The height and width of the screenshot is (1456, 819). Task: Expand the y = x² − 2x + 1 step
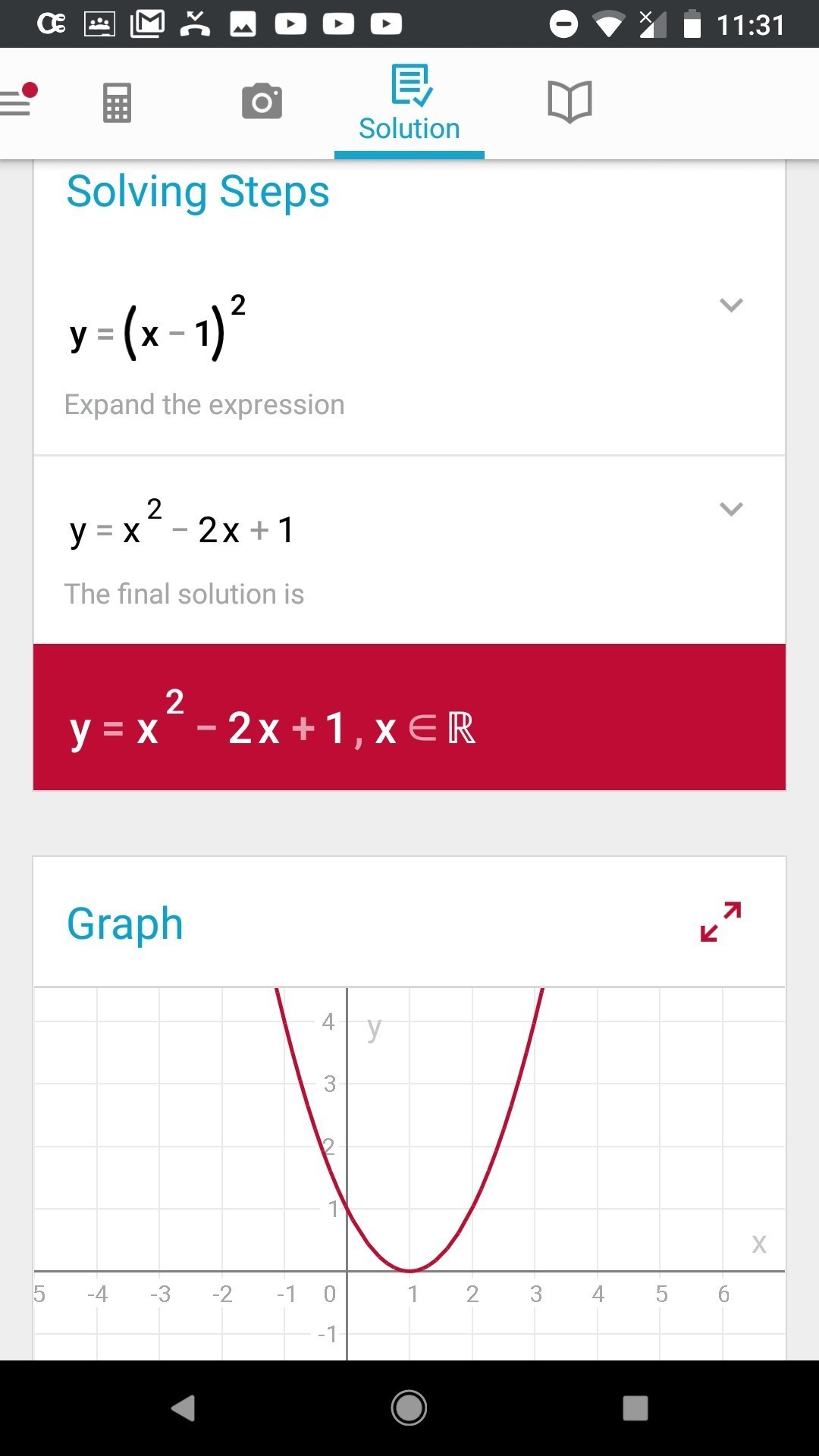pyautogui.click(x=731, y=509)
